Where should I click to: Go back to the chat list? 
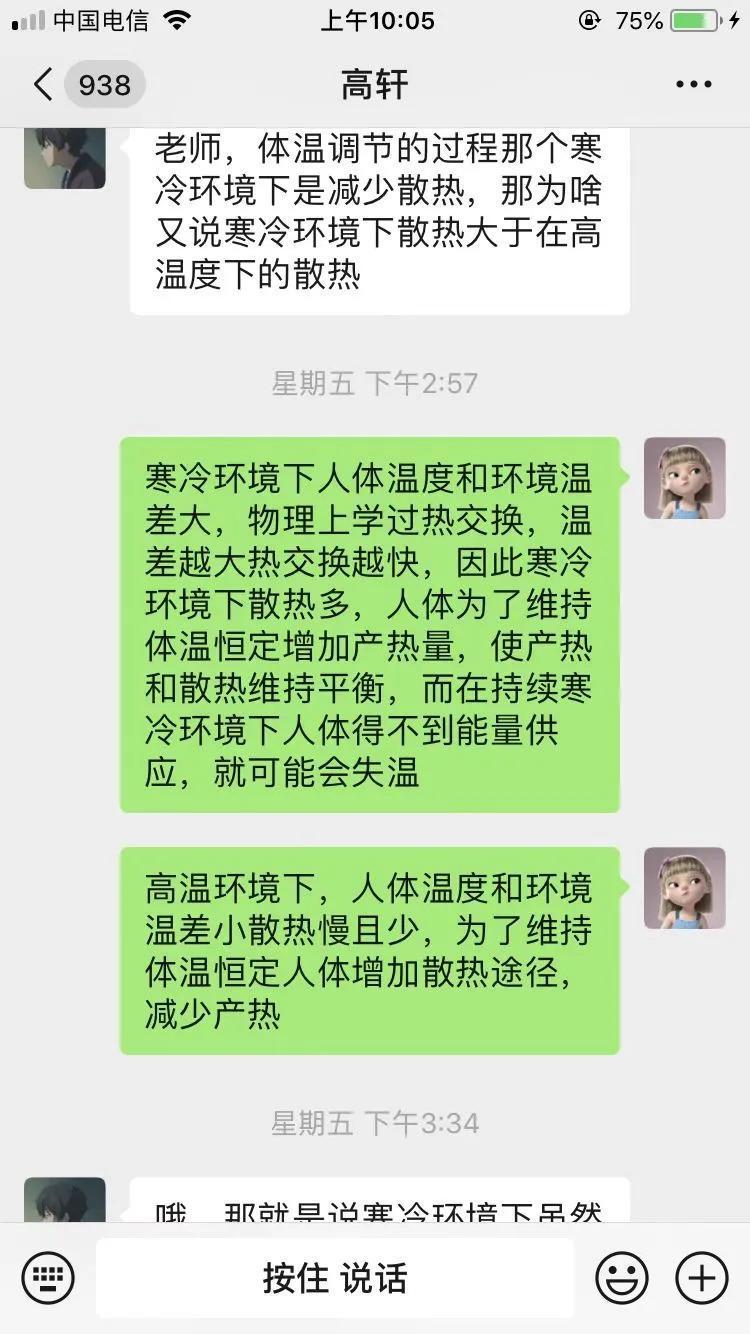pos(44,85)
